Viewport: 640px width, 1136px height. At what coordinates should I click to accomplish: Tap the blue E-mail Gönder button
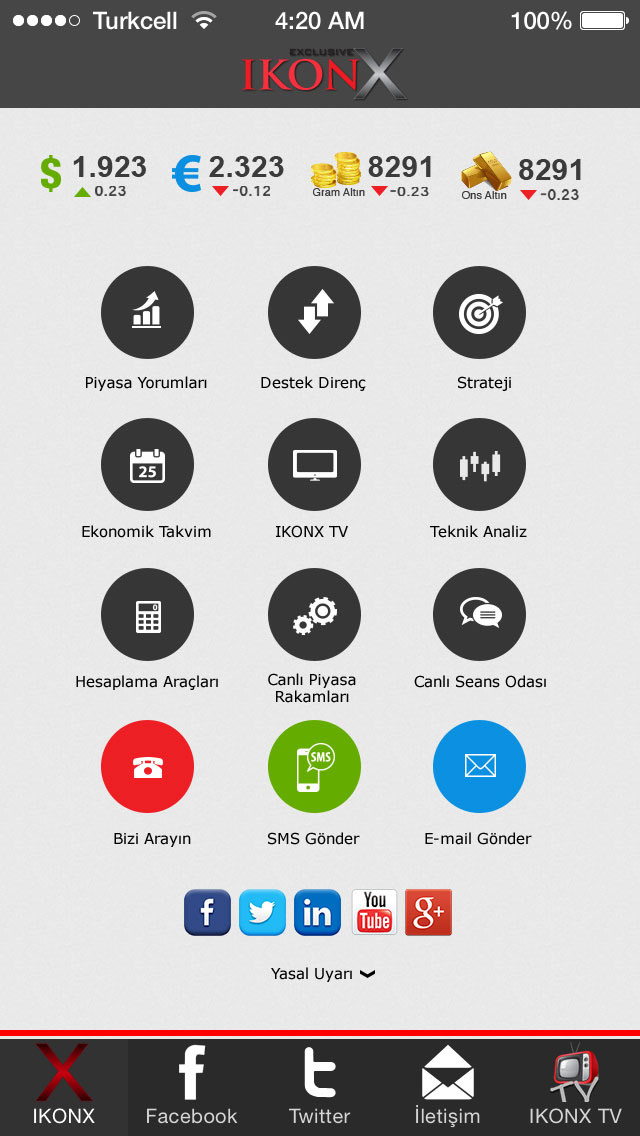coord(479,766)
